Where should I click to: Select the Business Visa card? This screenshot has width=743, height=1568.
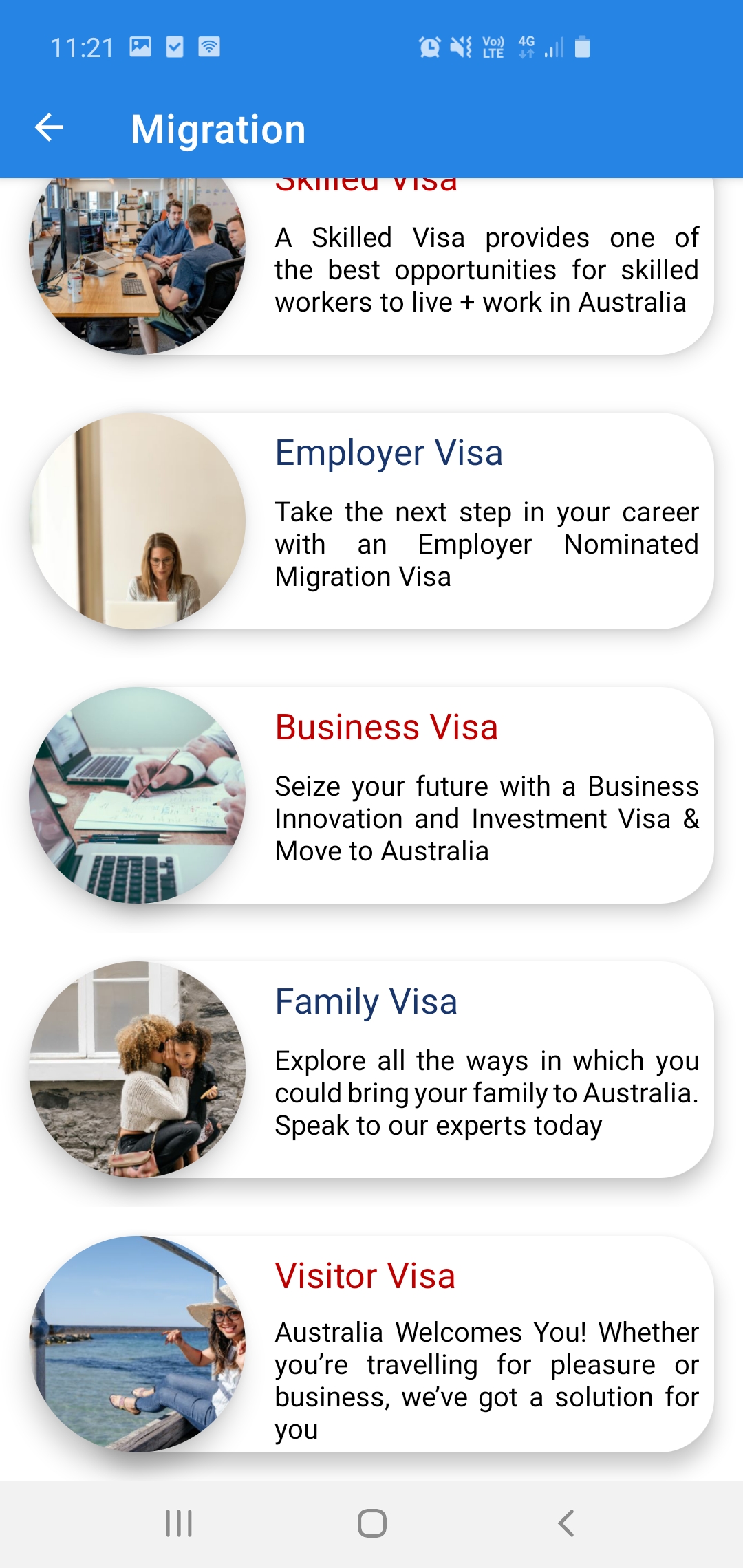[371, 795]
